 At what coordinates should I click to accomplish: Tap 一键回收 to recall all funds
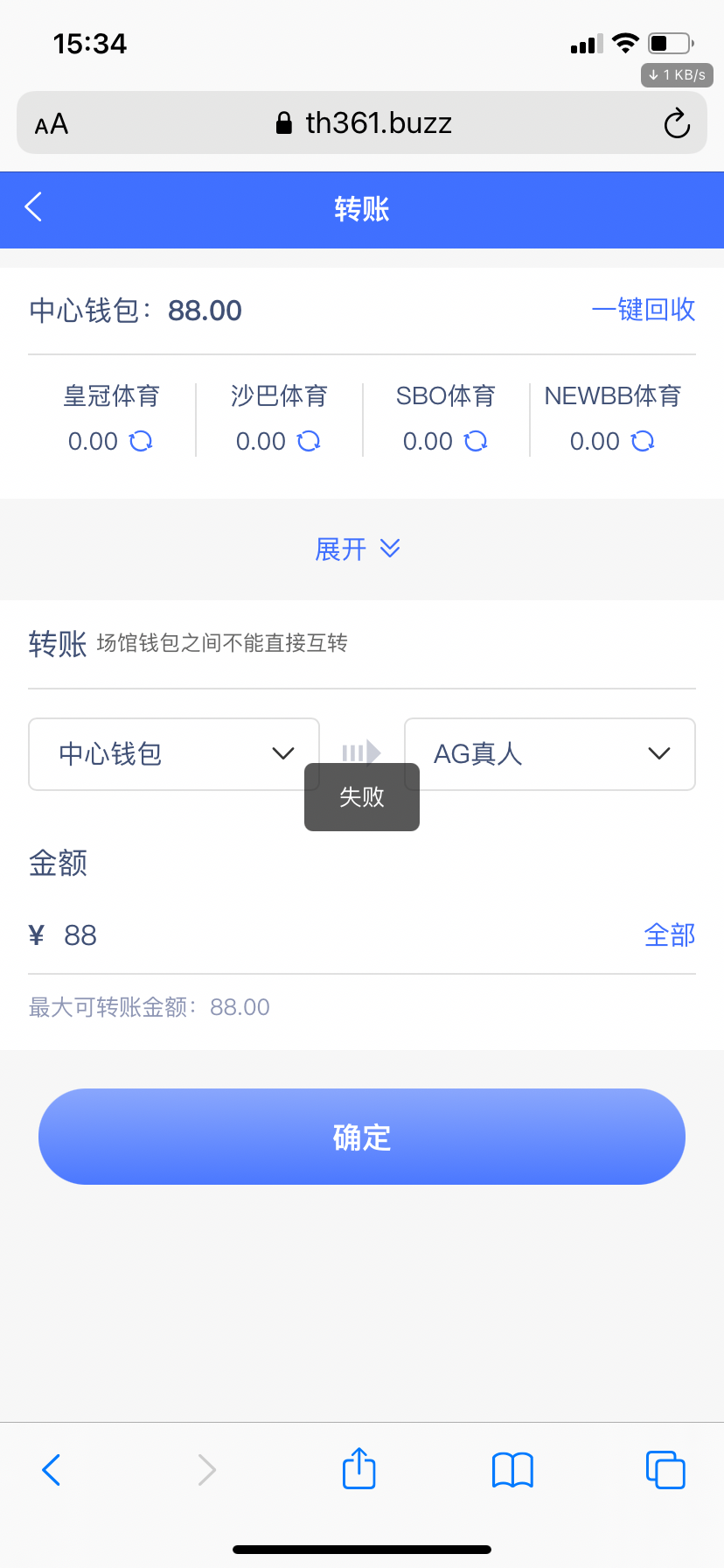[x=644, y=309]
